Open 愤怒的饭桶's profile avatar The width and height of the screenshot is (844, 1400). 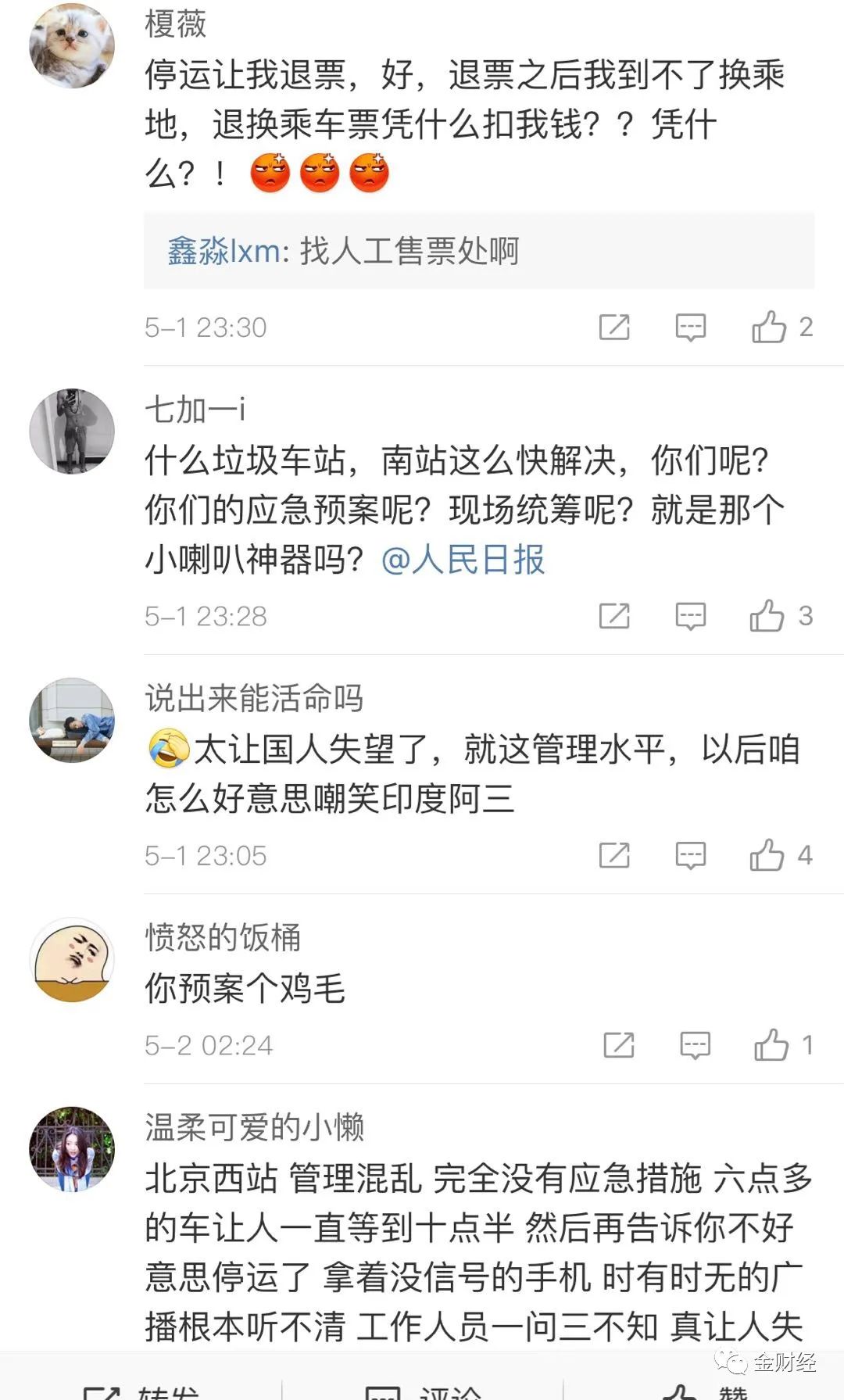click(72, 960)
